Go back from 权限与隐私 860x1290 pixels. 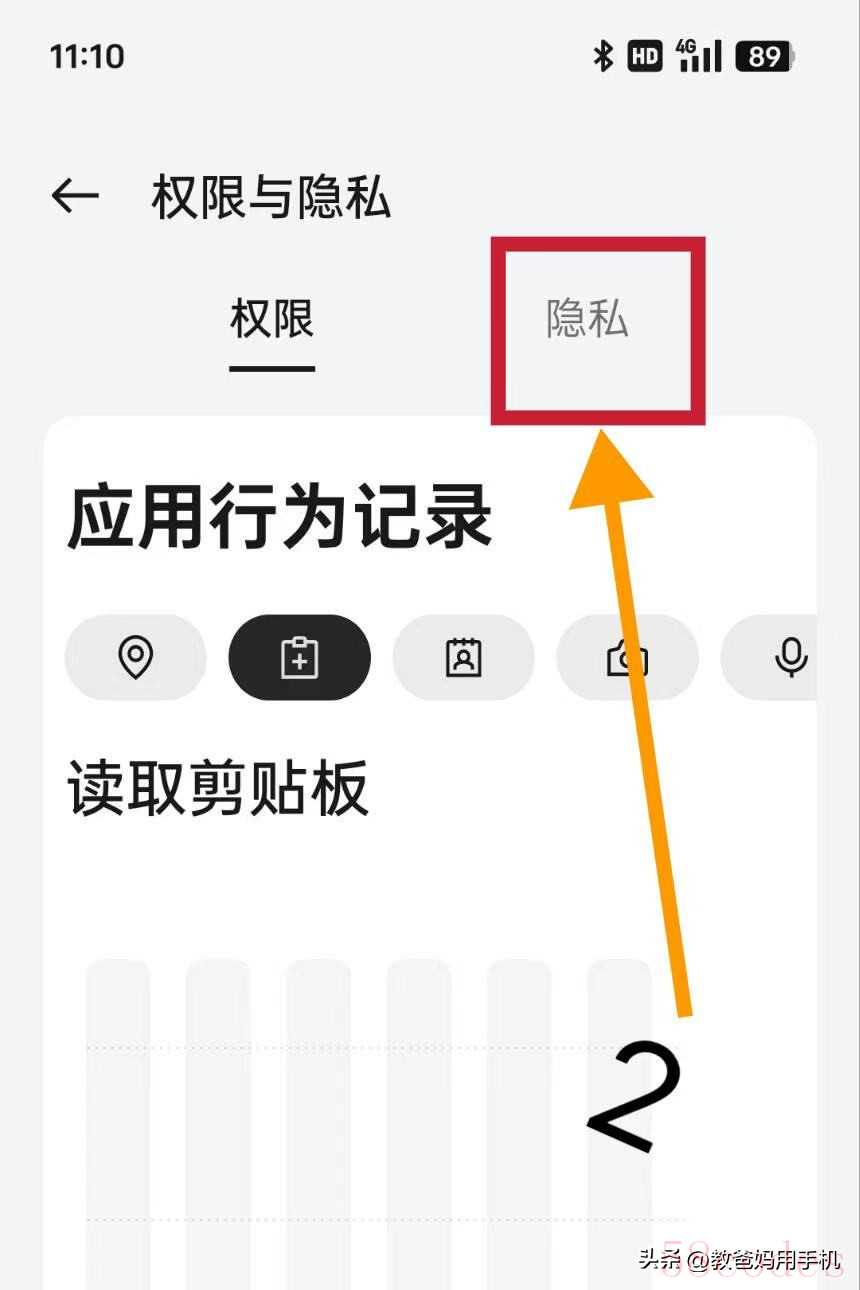point(75,196)
